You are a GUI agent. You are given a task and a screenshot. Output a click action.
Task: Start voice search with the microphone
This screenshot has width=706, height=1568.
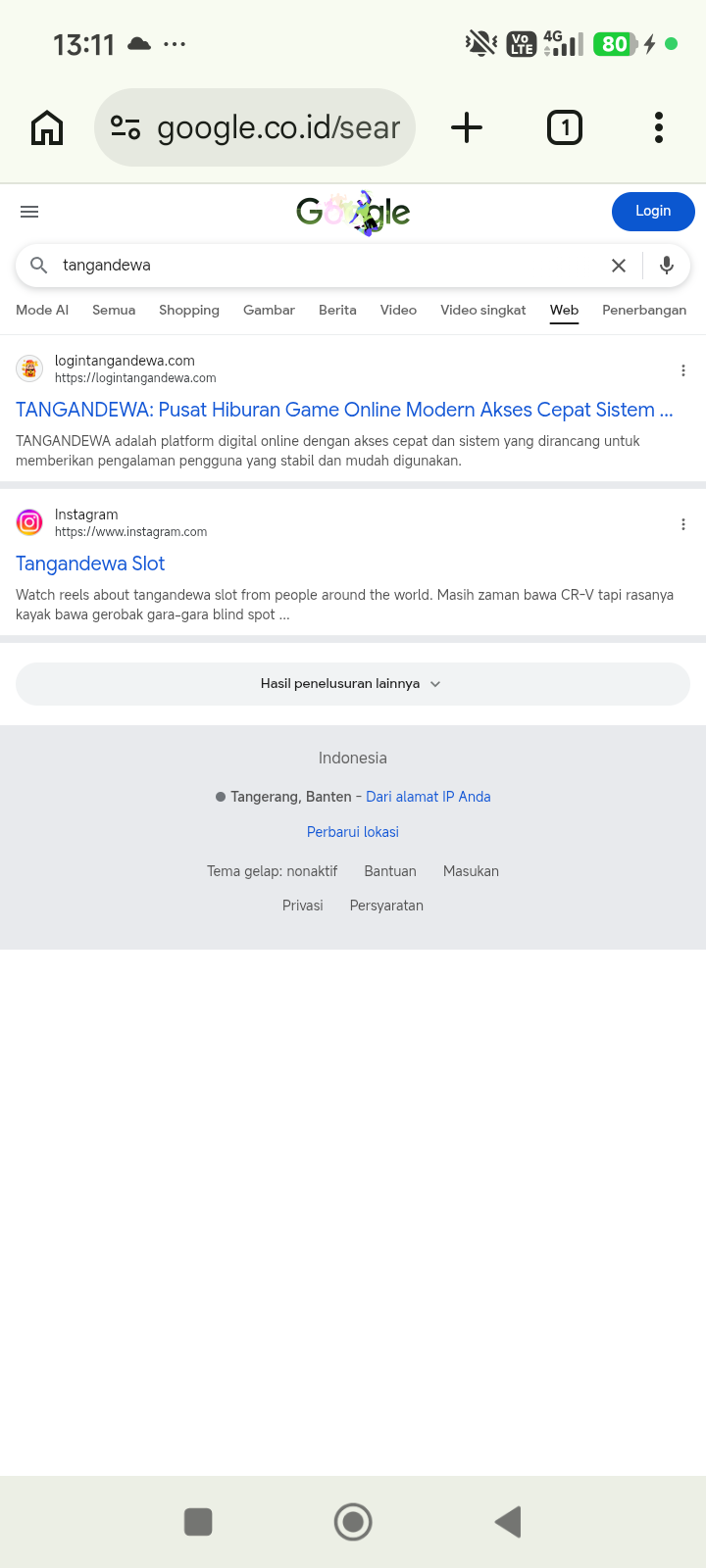click(667, 266)
